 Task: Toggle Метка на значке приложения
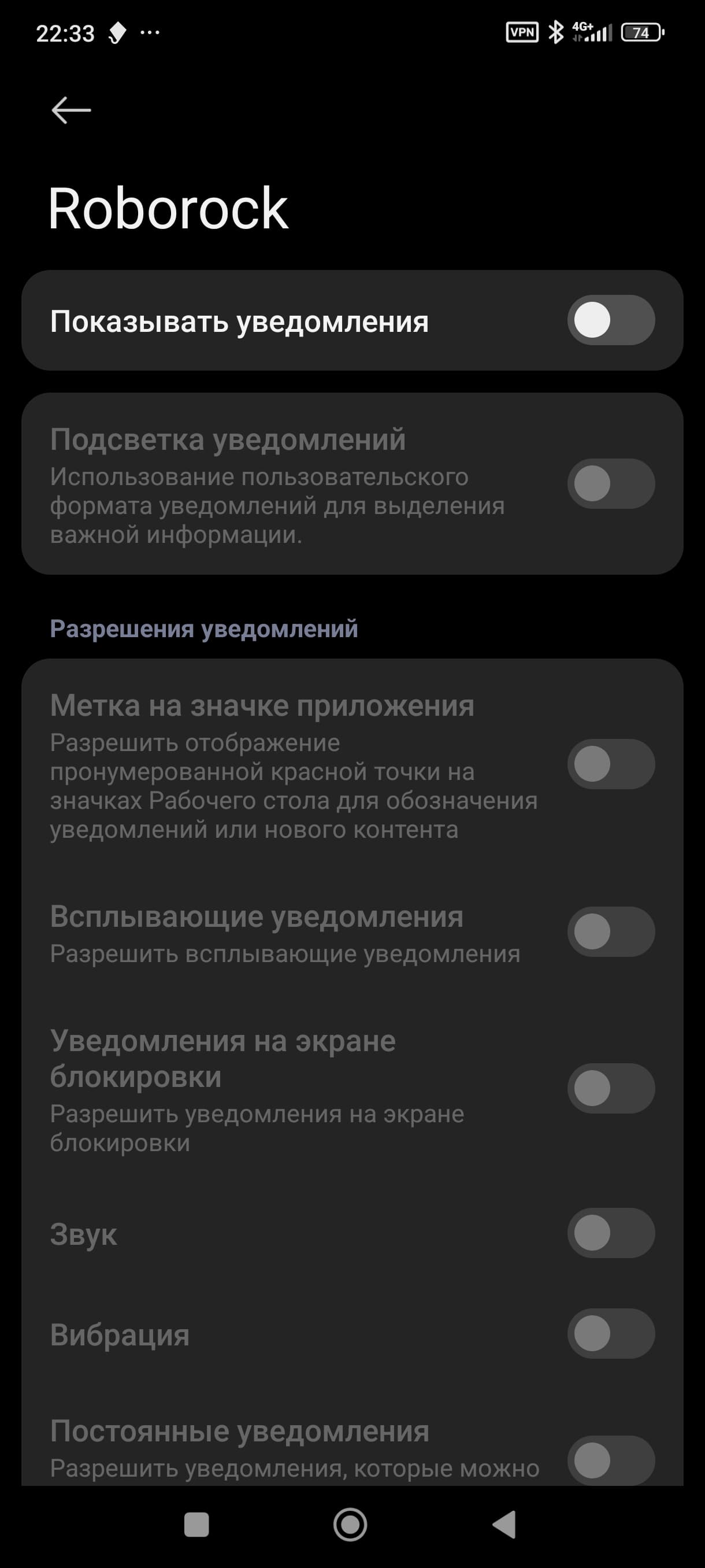611,764
